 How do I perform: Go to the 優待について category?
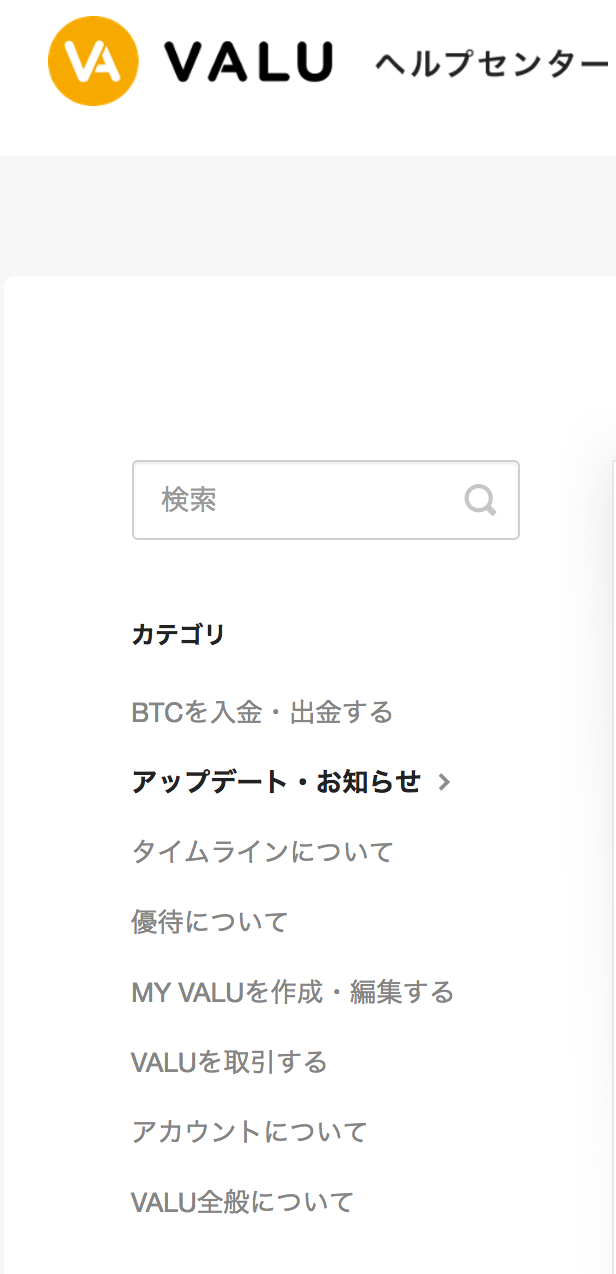[210, 922]
